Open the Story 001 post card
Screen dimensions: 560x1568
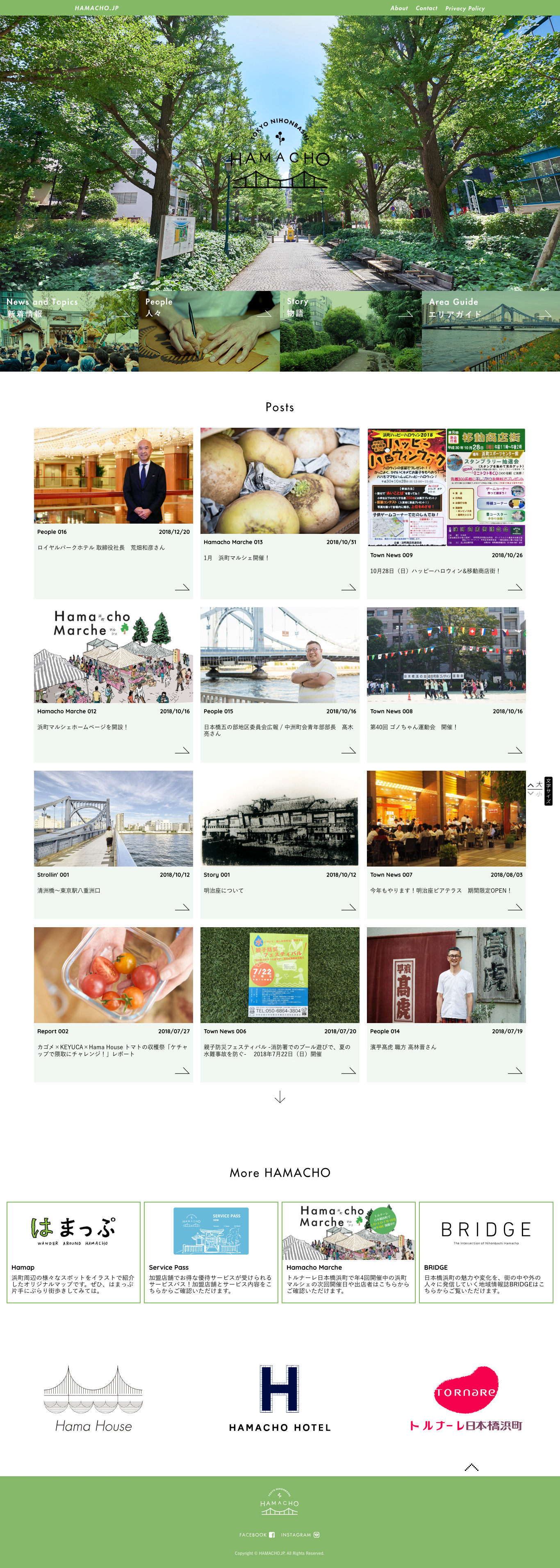280,844
